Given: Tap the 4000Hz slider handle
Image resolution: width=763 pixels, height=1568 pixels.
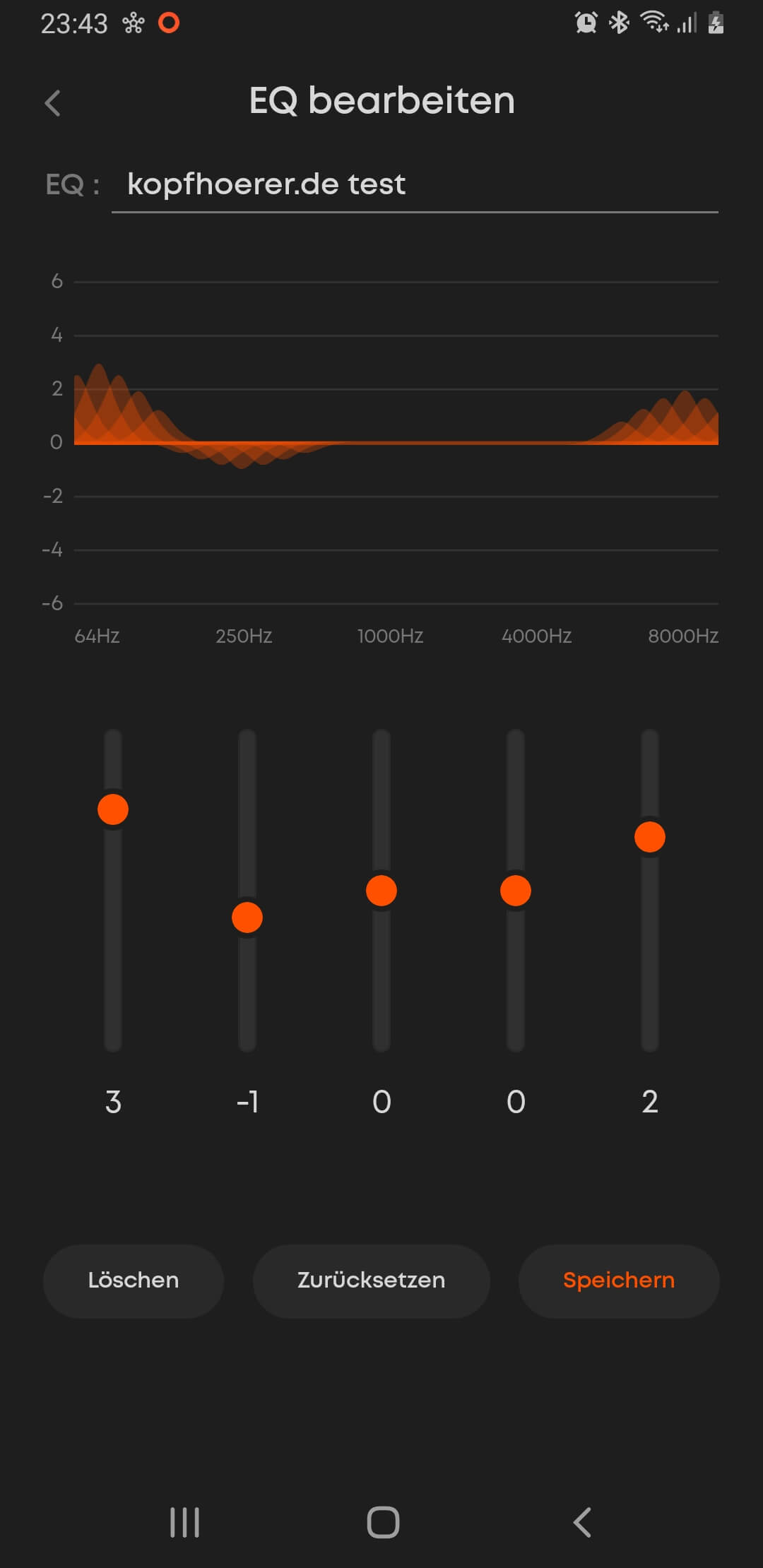Looking at the screenshot, I should click(516, 891).
